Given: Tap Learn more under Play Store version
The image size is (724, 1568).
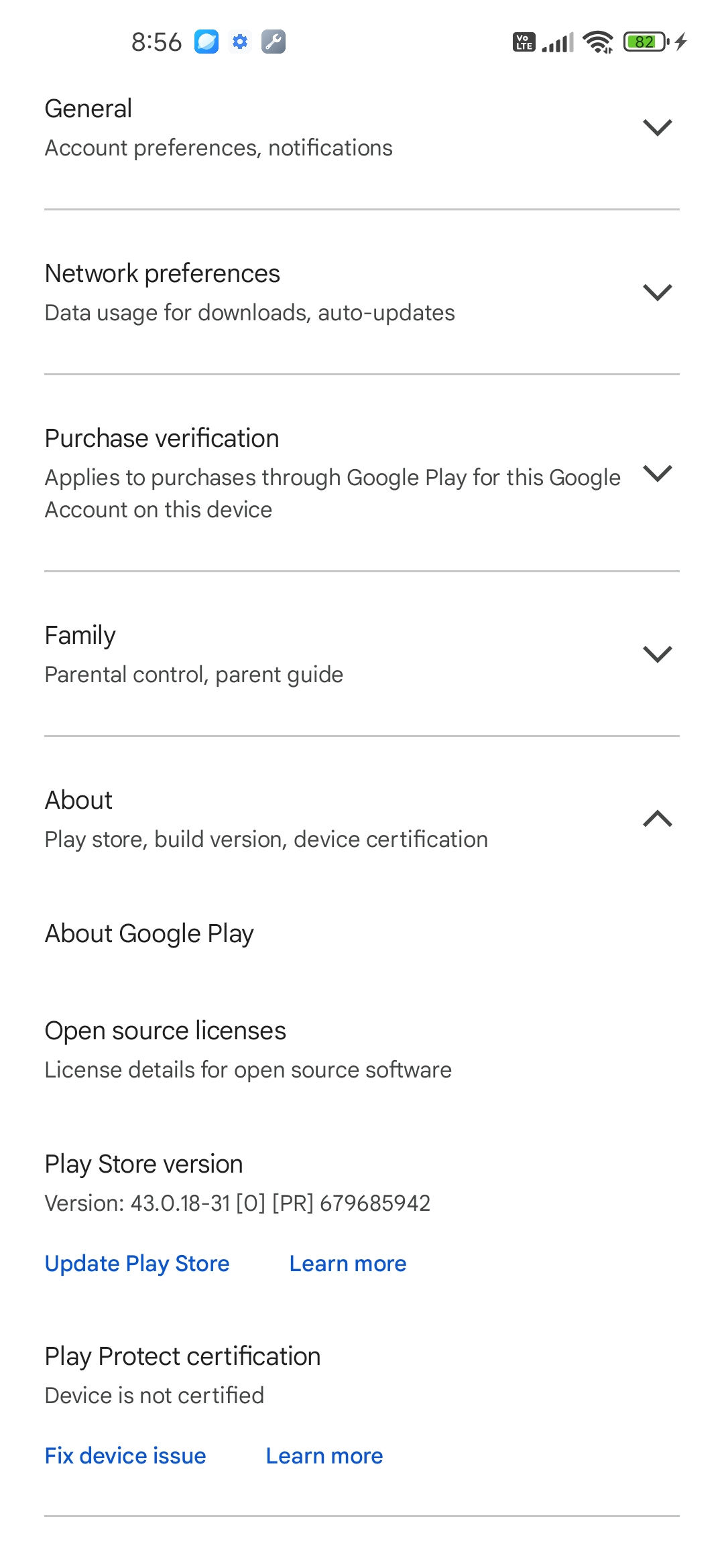Looking at the screenshot, I should (x=348, y=1264).
